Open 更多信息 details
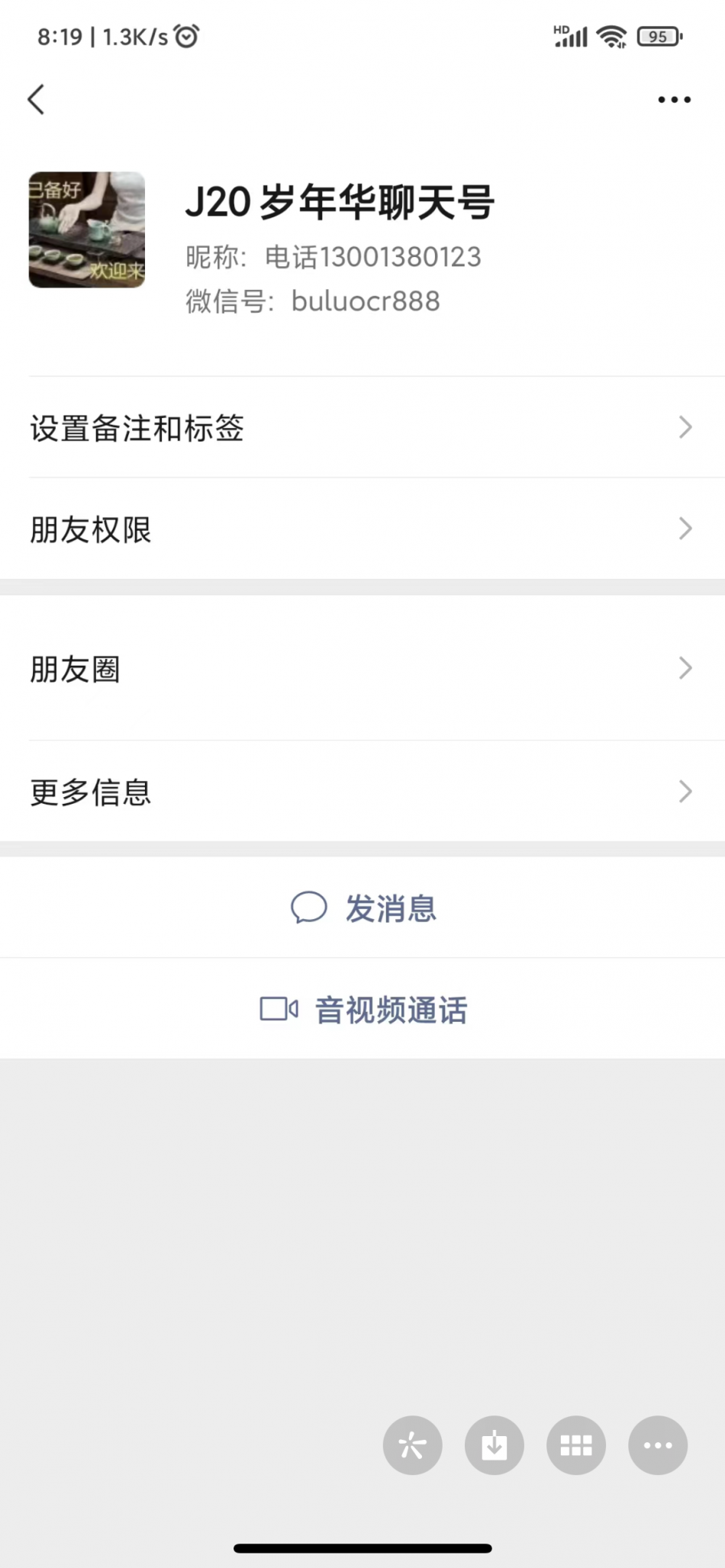The height and width of the screenshot is (1568, 725). [x=362, y=792]
